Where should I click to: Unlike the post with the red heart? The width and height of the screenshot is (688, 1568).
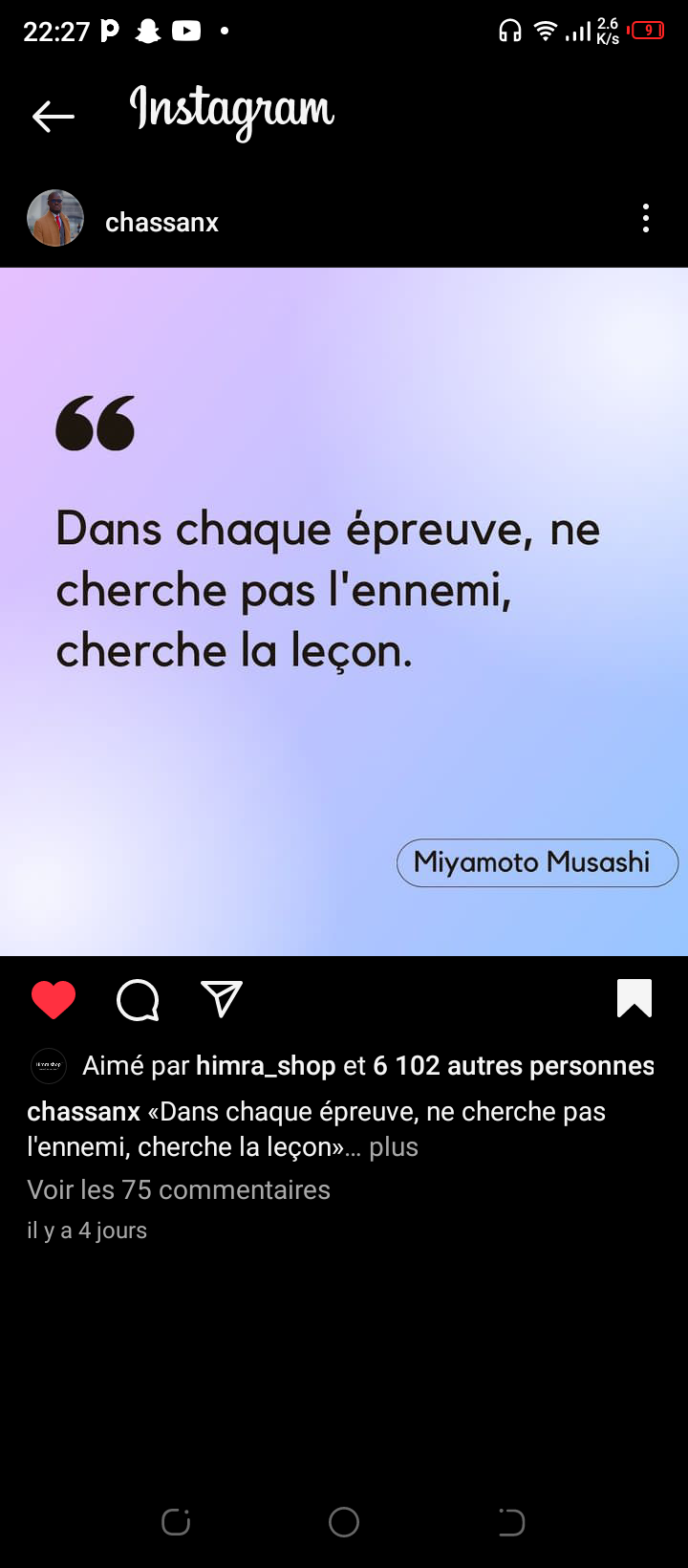point(54,999)
